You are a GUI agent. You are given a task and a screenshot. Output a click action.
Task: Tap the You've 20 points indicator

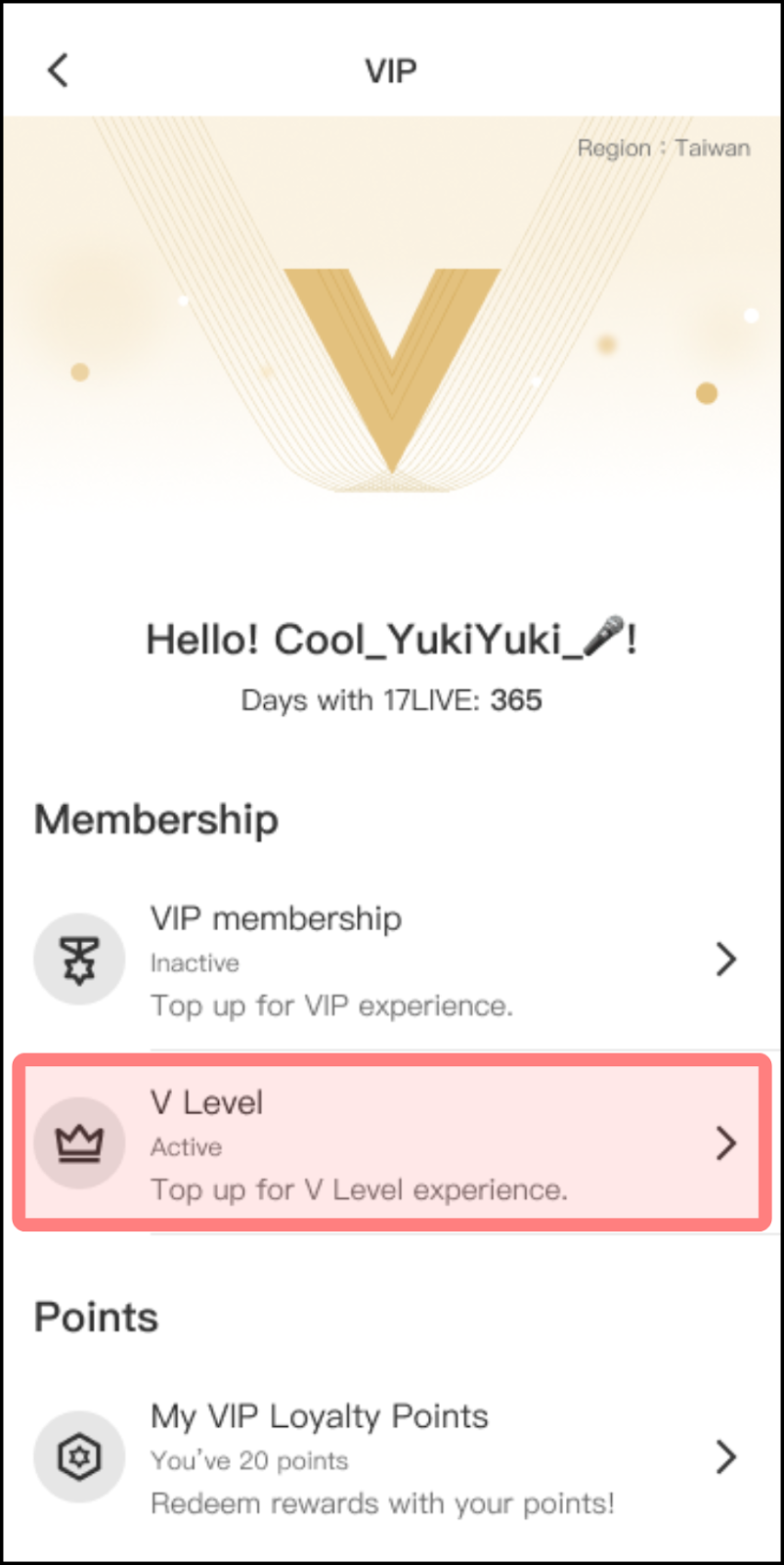(248, 1460)
